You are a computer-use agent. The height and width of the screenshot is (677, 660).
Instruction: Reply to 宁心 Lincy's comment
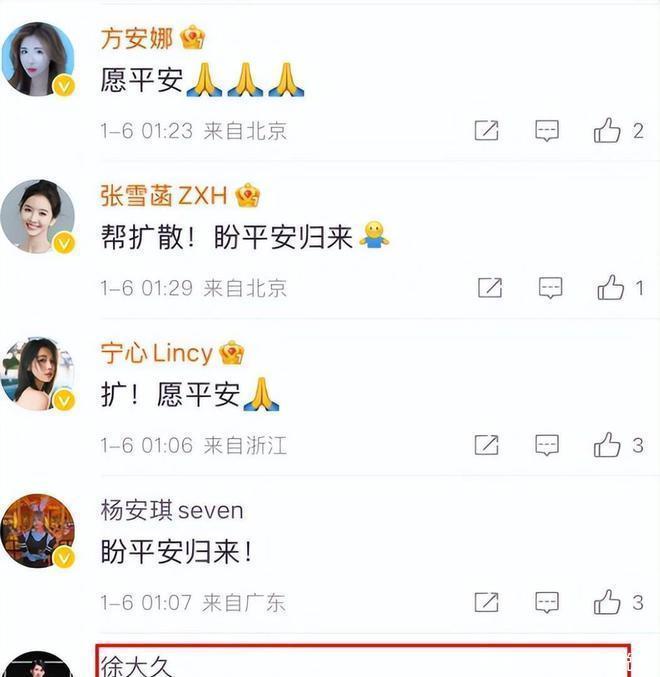tap(546, 445)
